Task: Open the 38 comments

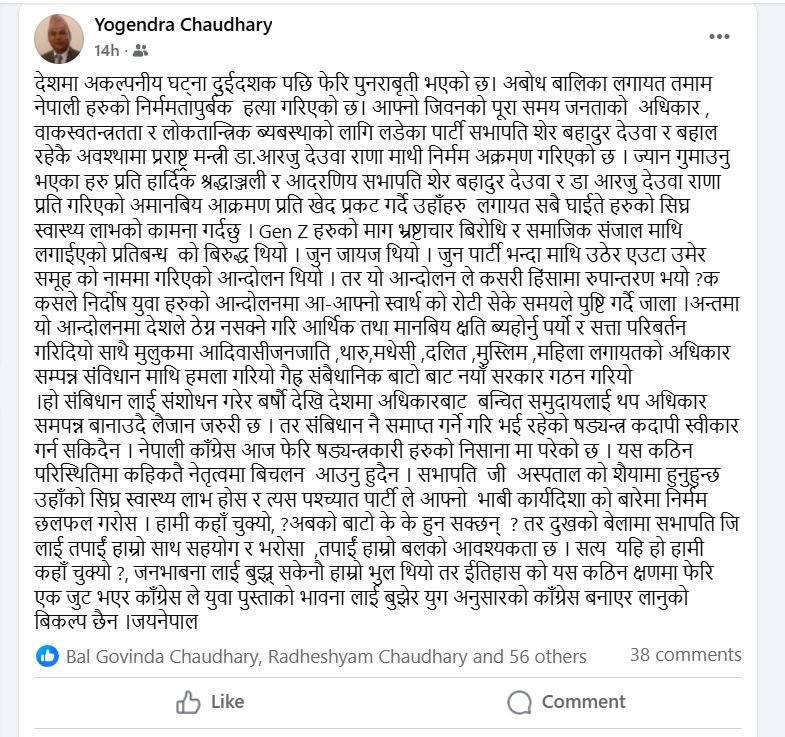Action: [x=685, y=655]
